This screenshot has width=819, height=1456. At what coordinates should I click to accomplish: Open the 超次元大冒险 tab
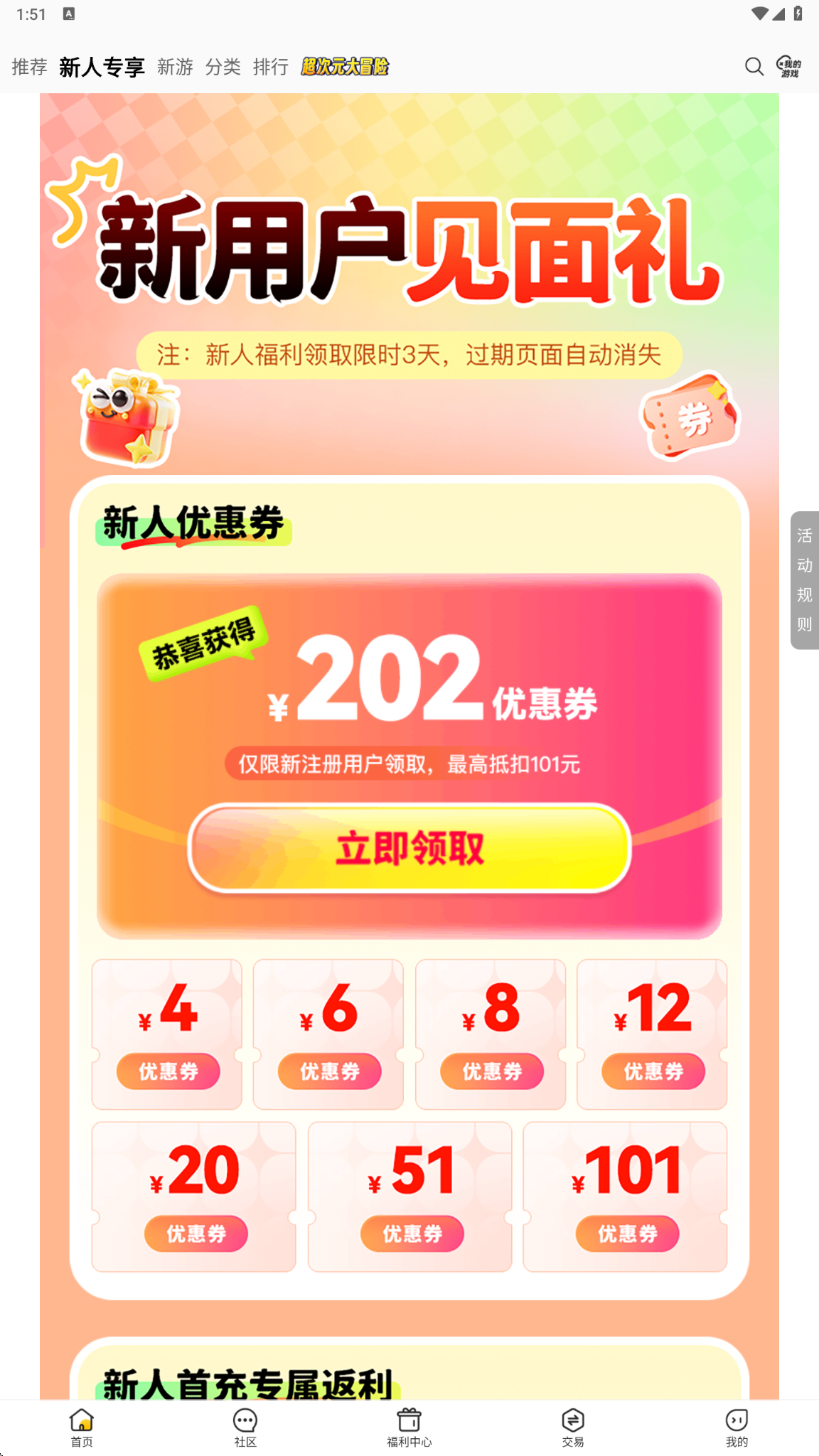[345, 67]
